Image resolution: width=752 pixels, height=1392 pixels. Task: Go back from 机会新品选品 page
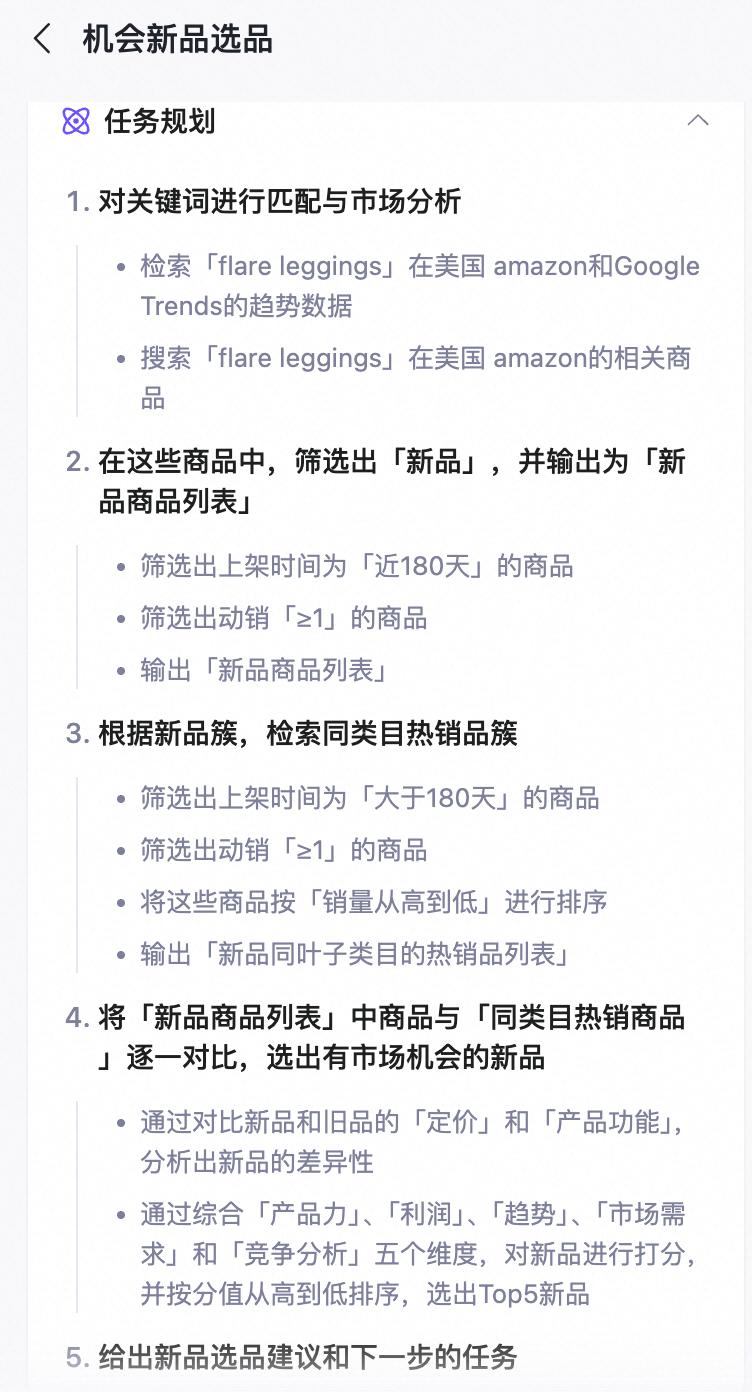click(x=42, y=40)
